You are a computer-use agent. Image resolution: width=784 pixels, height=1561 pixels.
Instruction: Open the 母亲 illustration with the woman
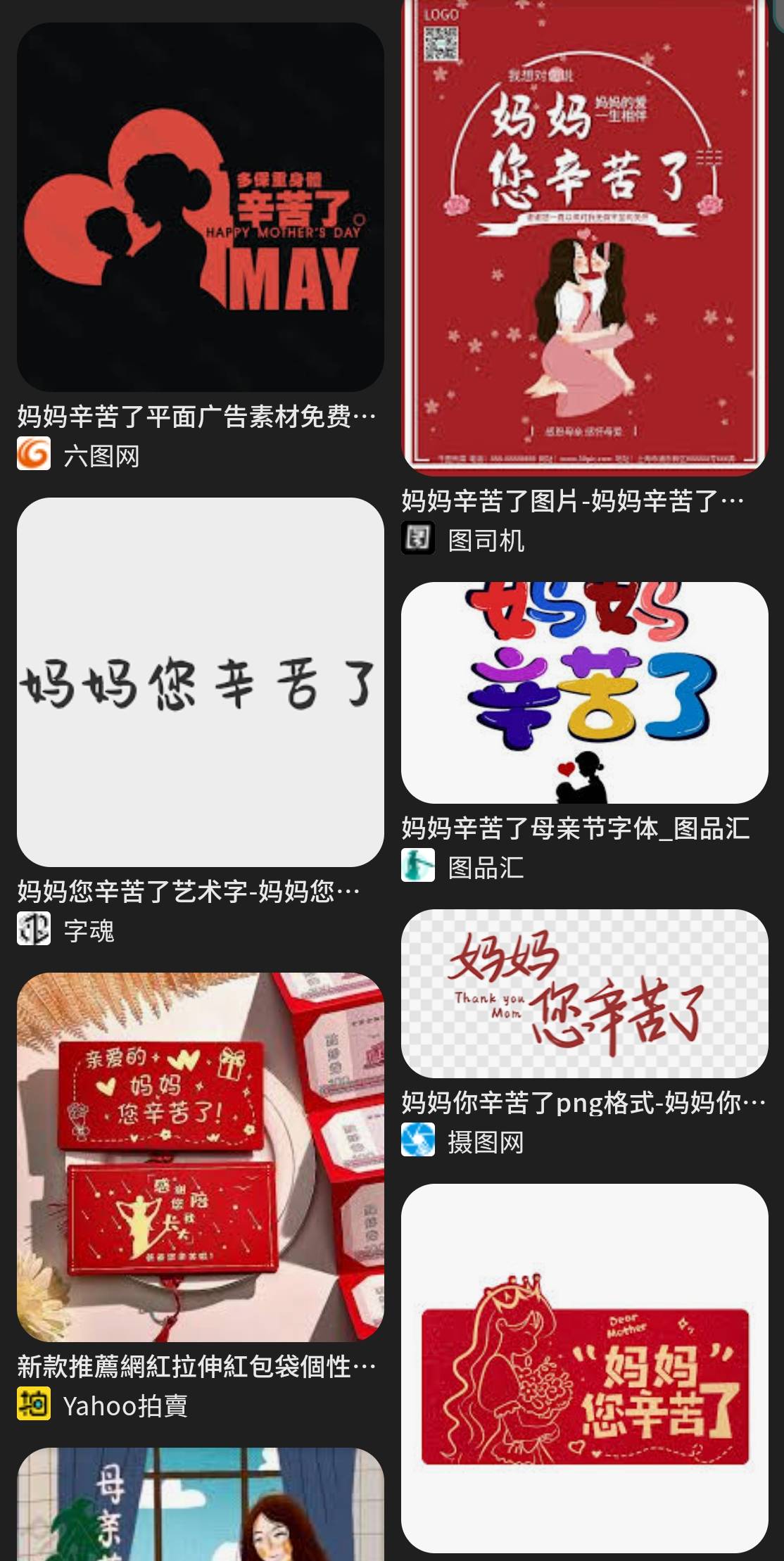(x=200, y=1506)
